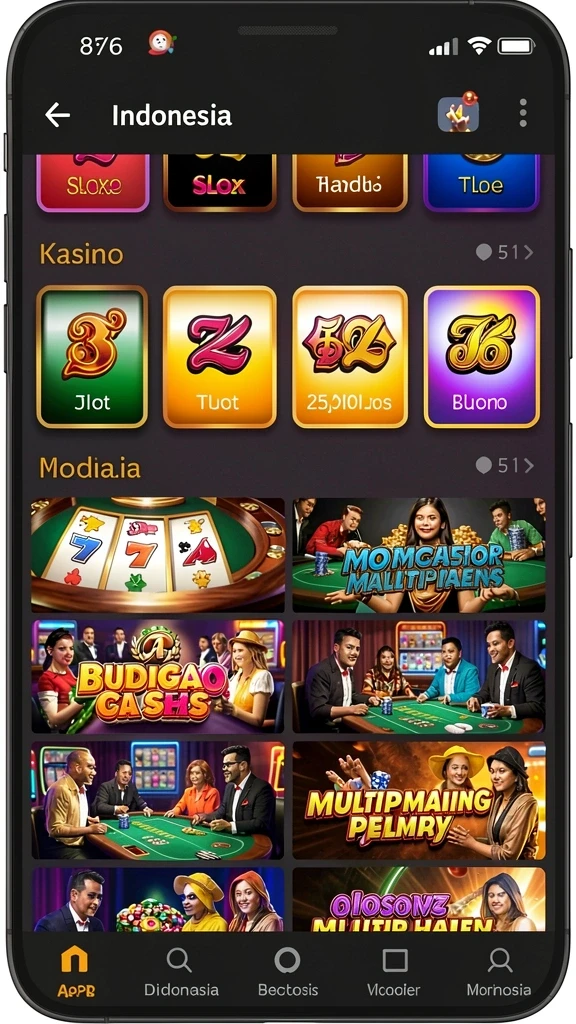Open the blue TLoe tile
This screenshot has height=1024, width=576.
(482, 183)
